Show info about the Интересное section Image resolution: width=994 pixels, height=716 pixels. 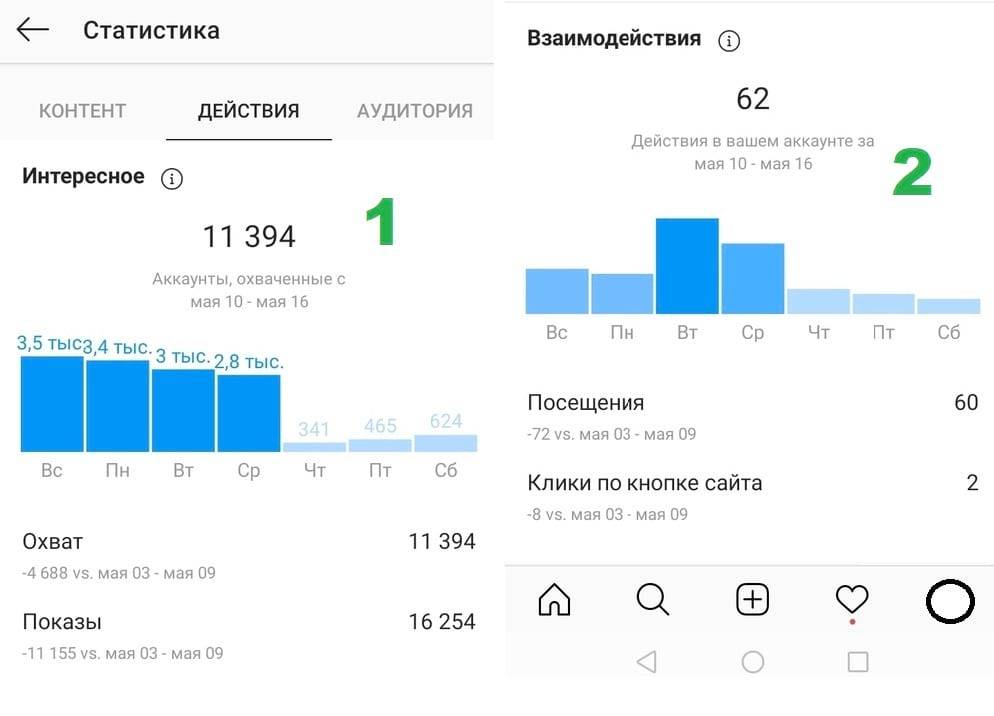click(x=172, y=179)
